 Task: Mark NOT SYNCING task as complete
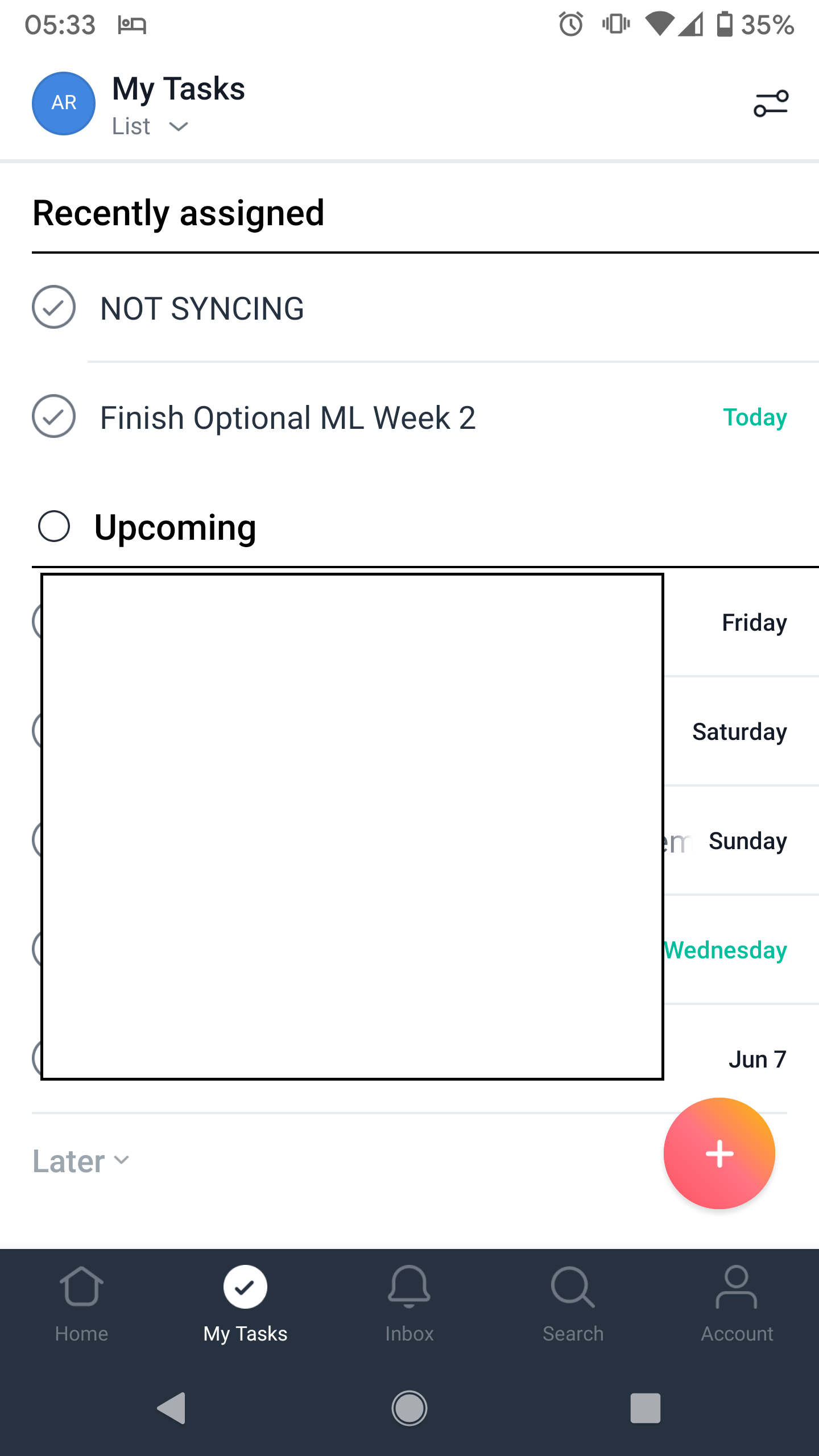53,307
